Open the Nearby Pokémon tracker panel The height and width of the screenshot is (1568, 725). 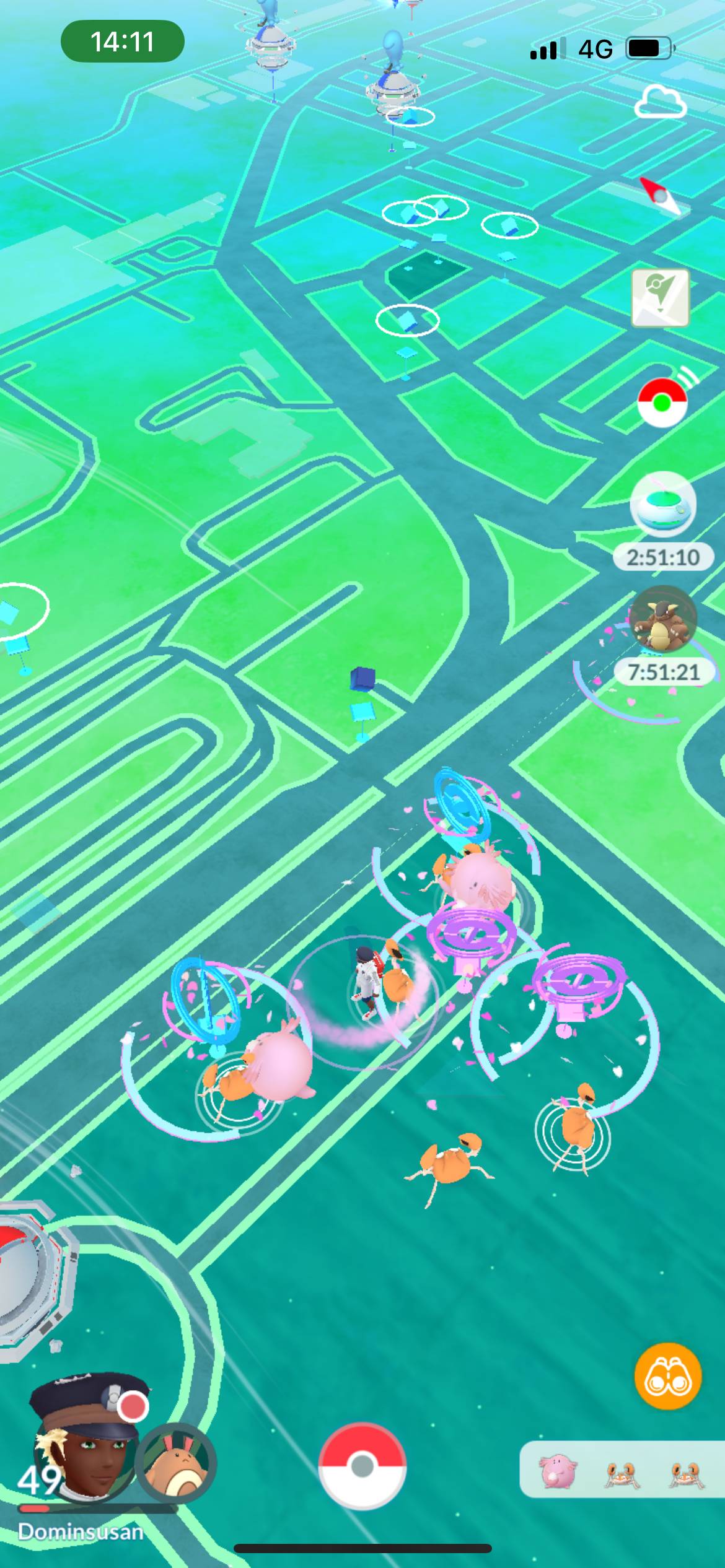tap(622, 1469)
